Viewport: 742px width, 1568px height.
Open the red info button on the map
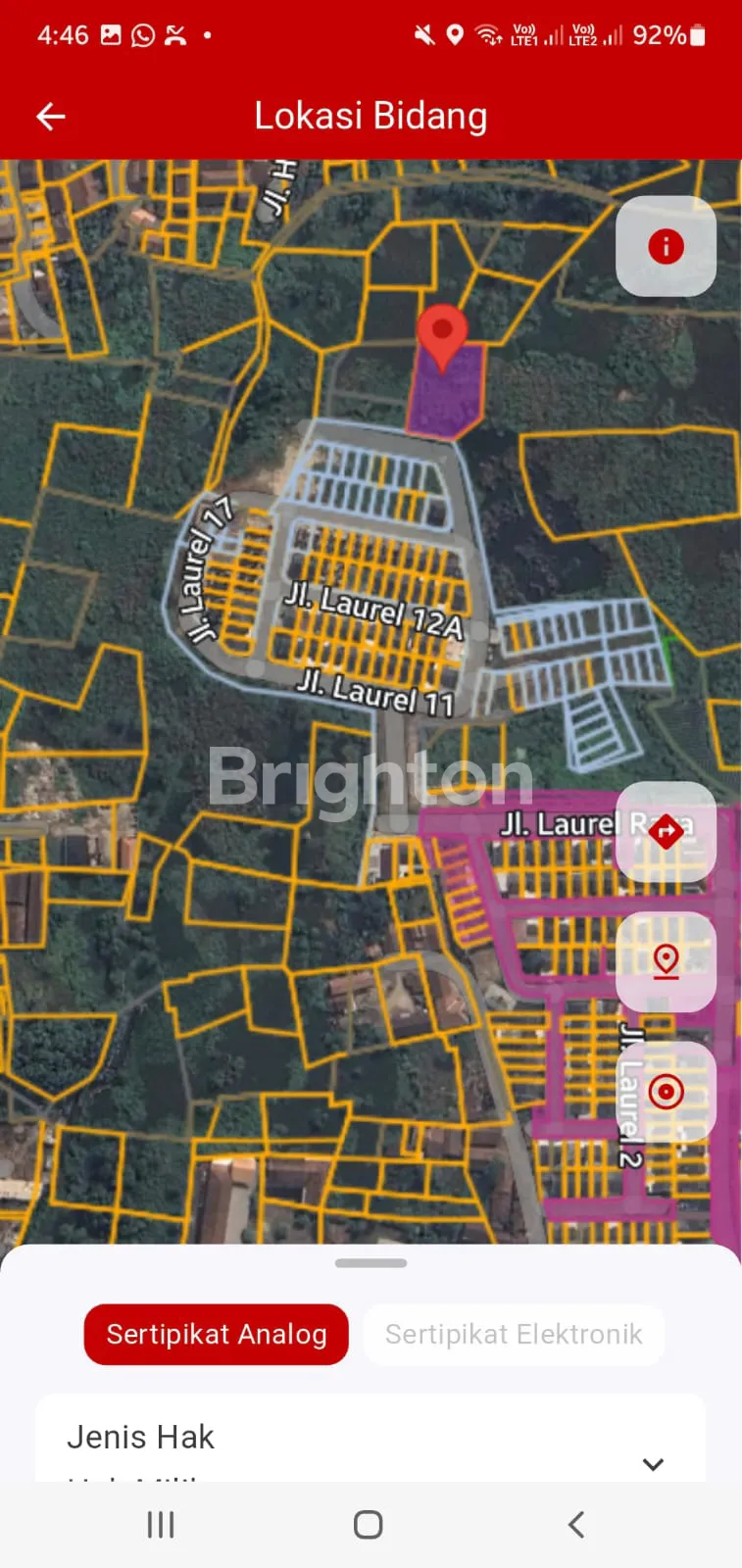click(x=666, y=246)
